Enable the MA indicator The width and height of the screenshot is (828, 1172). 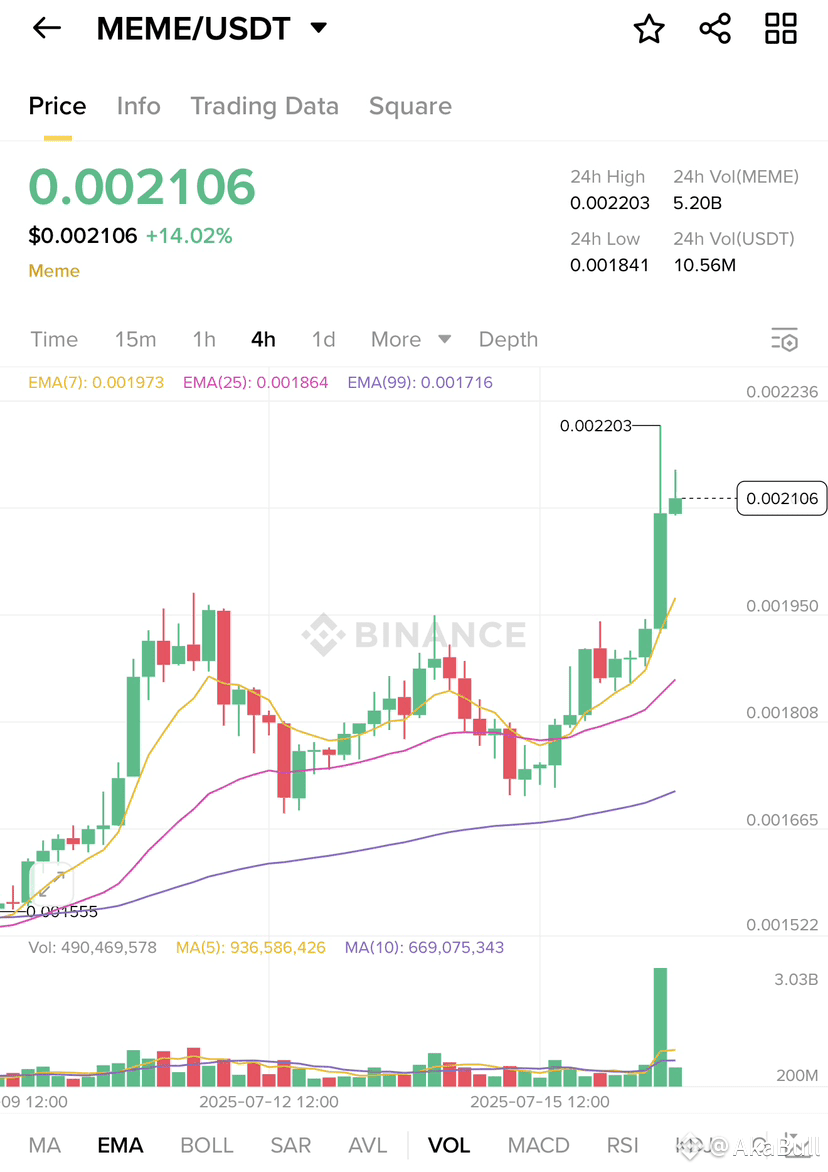point(45,1145)
